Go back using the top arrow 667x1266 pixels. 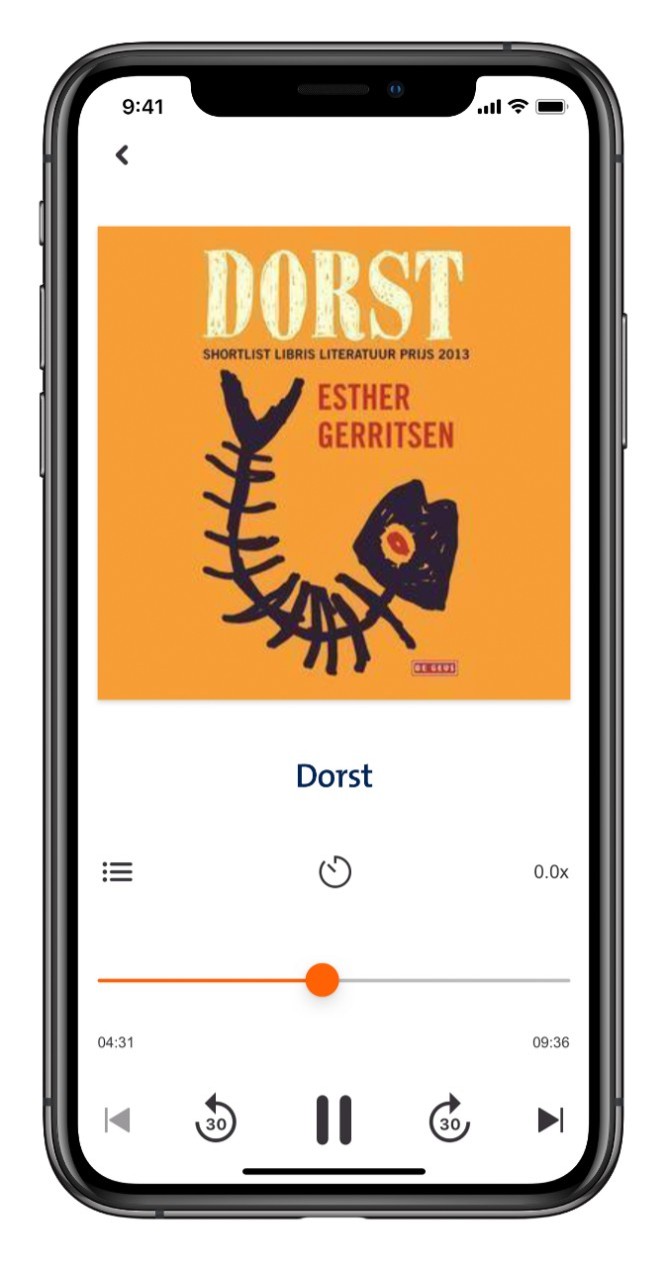pyautogui.click(x=122, y=155)
